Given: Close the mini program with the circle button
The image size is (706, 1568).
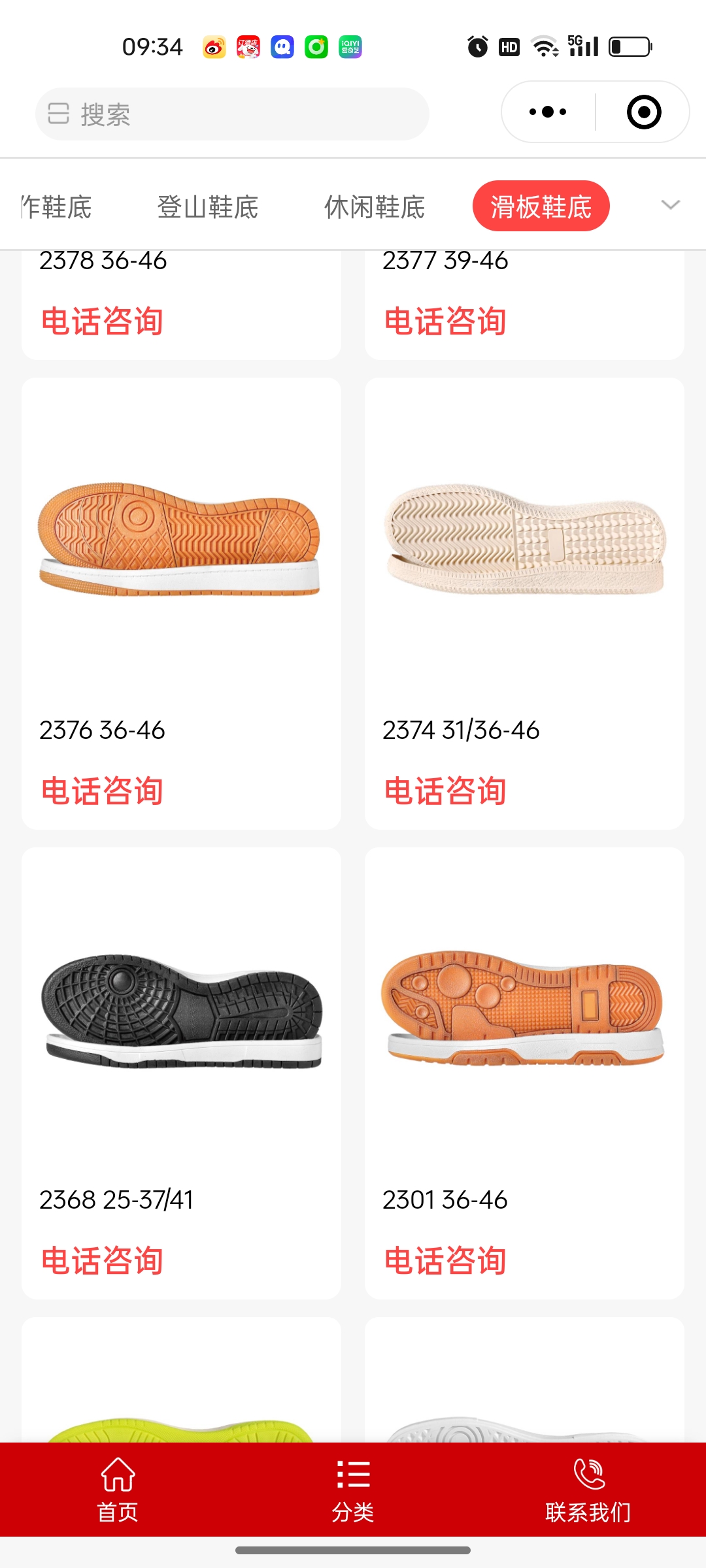Looking at the screenshot, I should click(x=643, y=112).
